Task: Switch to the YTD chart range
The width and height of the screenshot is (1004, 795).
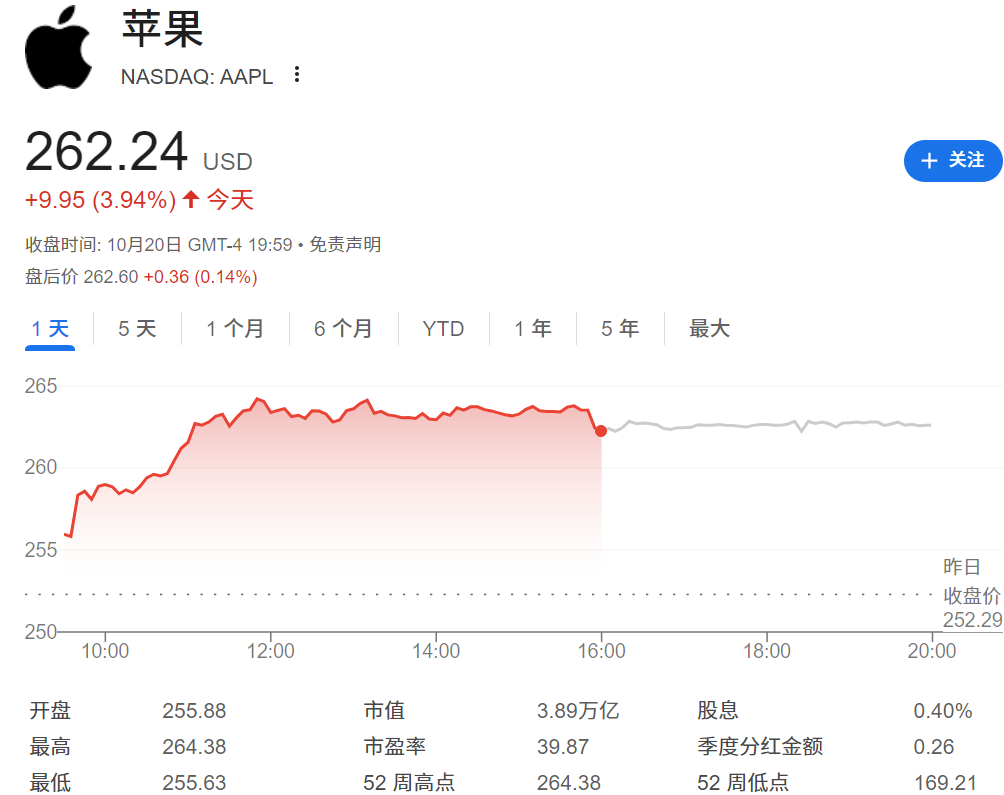Action: (443, 328)
